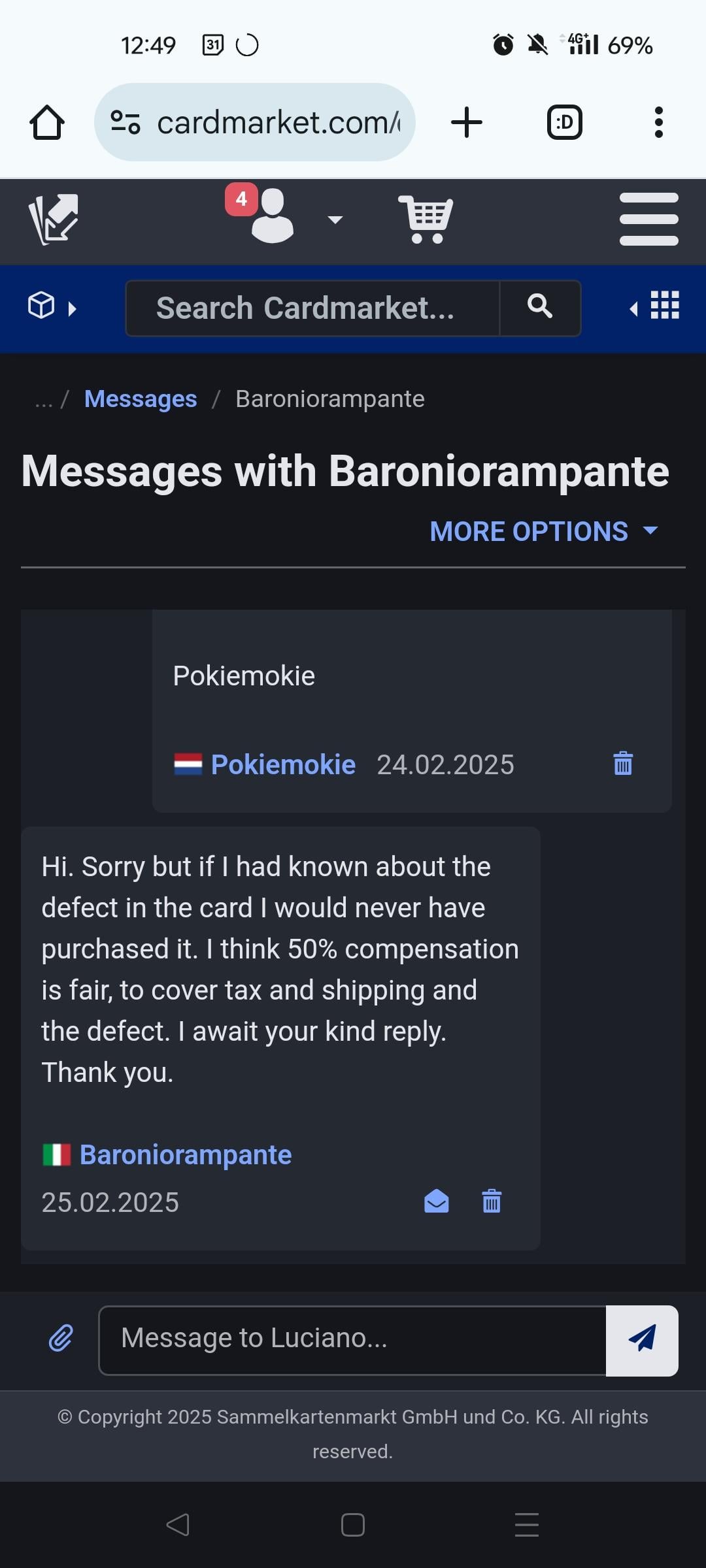The image size is (706, 1568).
Task: Open the browser overflow menu
Action: click(658, 123)
